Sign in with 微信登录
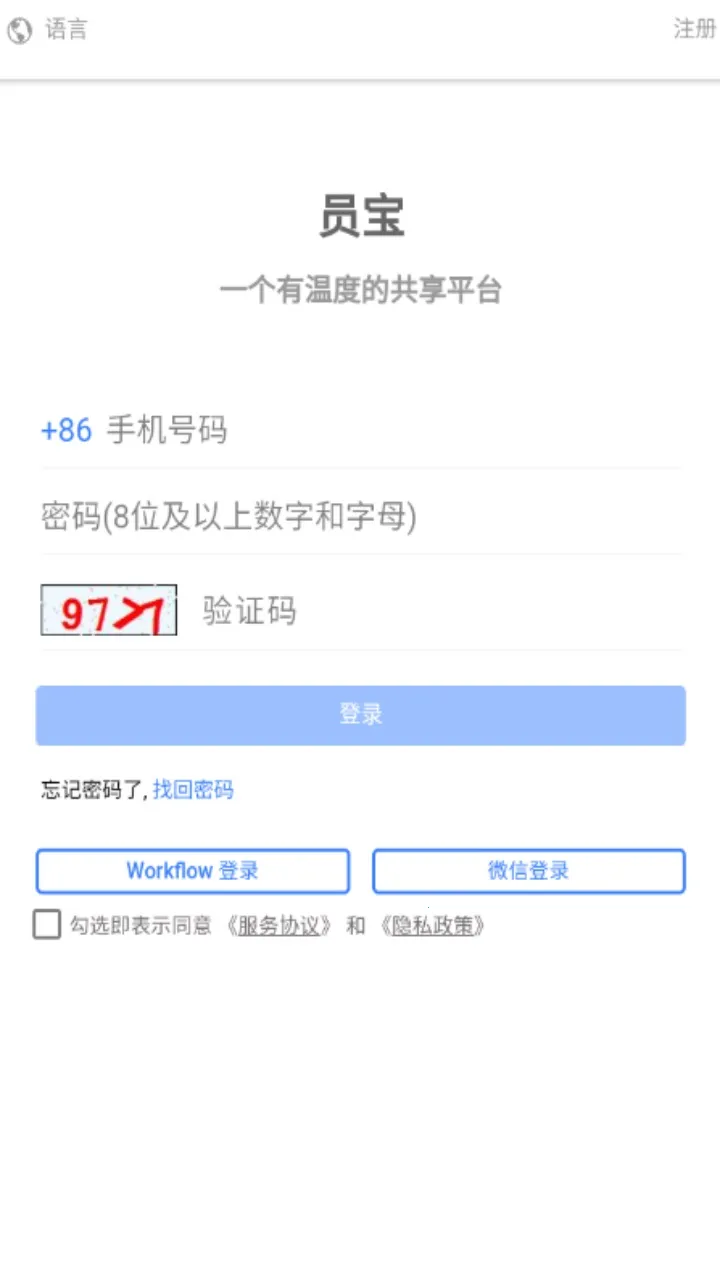720x1280 pixels. coord(528,871)
